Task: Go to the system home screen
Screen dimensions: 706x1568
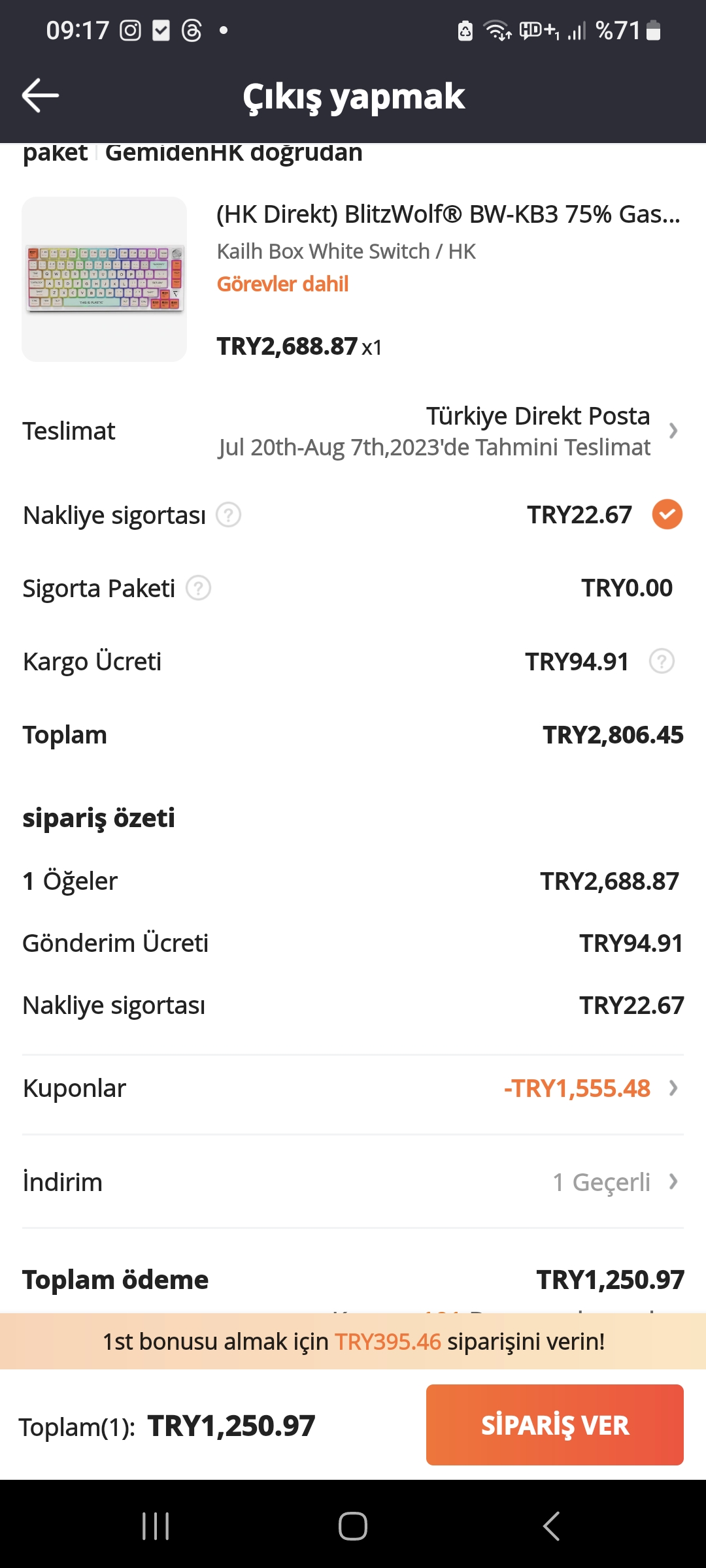Action: 353,1526
